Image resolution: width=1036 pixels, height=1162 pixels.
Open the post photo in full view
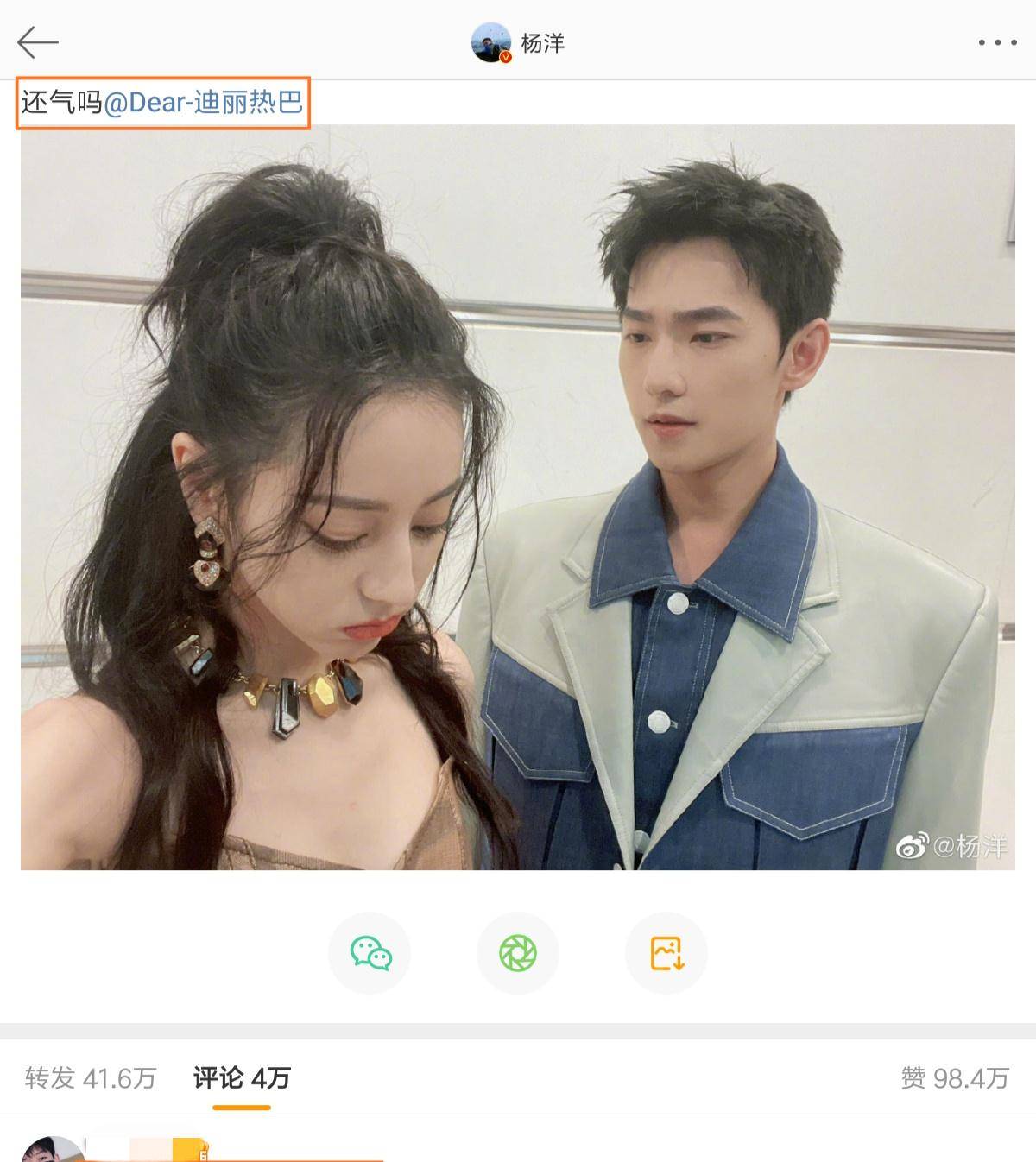(x=518, y=497)
